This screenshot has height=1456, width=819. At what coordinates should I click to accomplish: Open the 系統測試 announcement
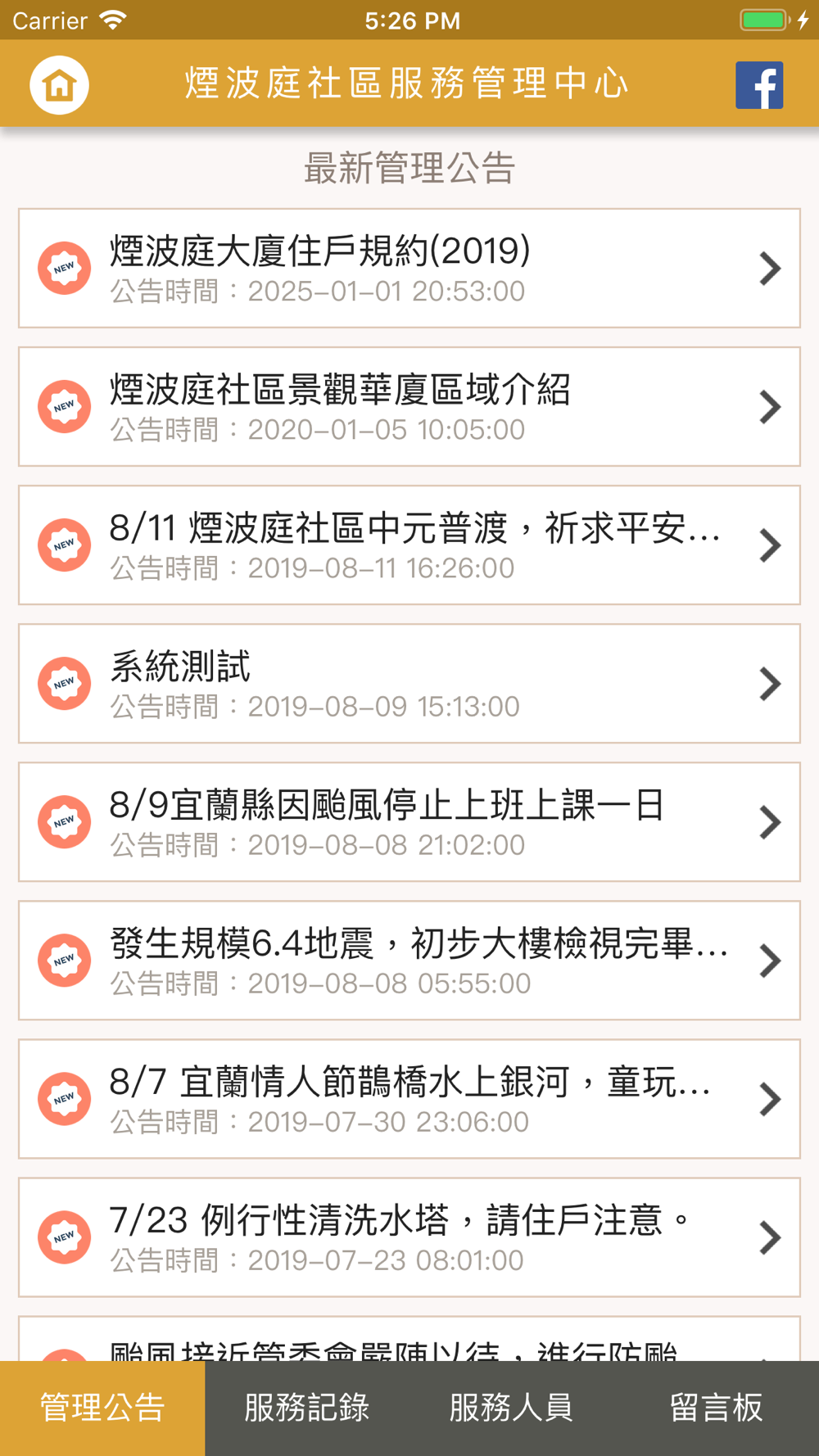point(409,683)
